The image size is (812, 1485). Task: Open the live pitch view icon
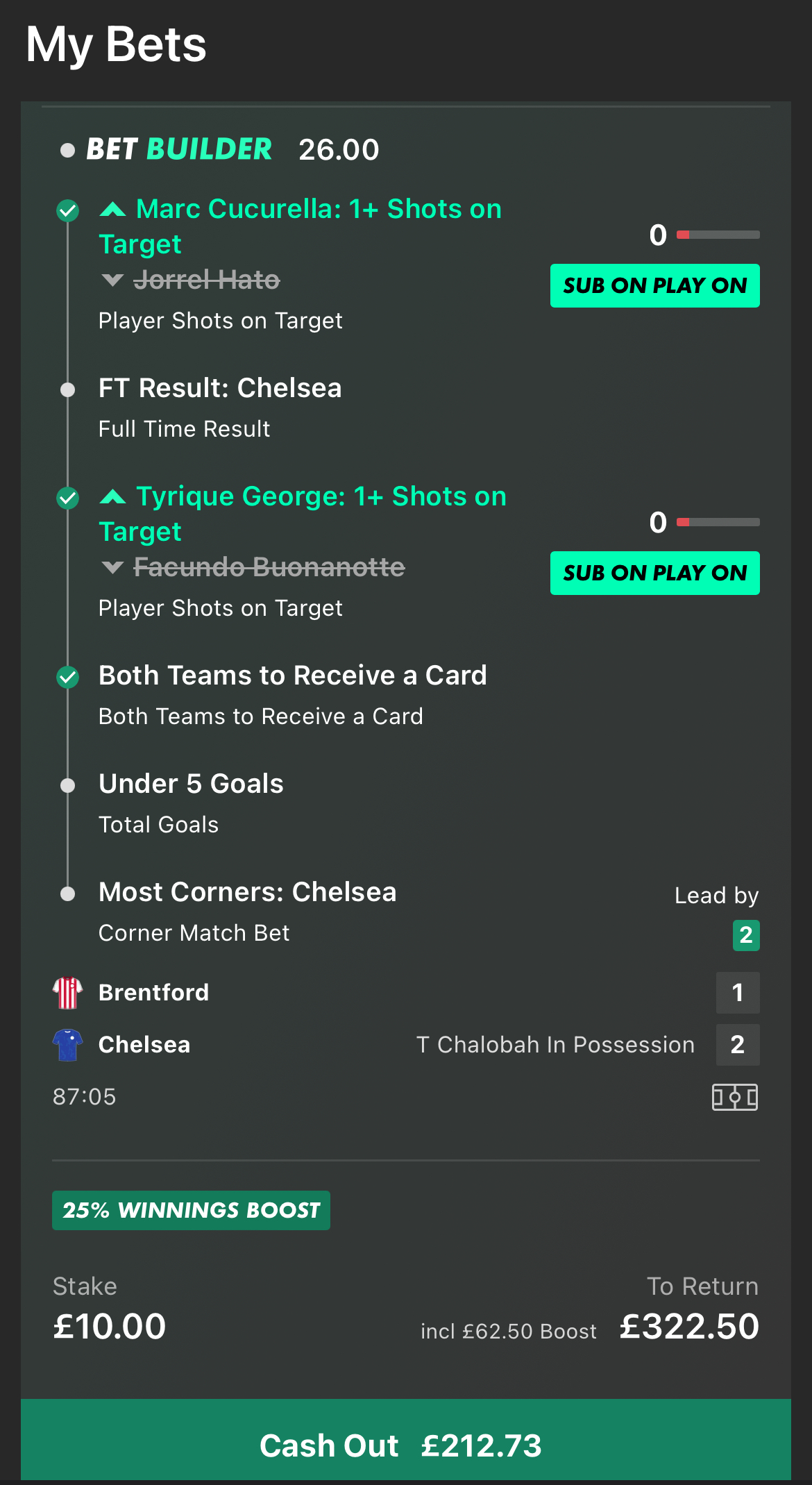734,1097
